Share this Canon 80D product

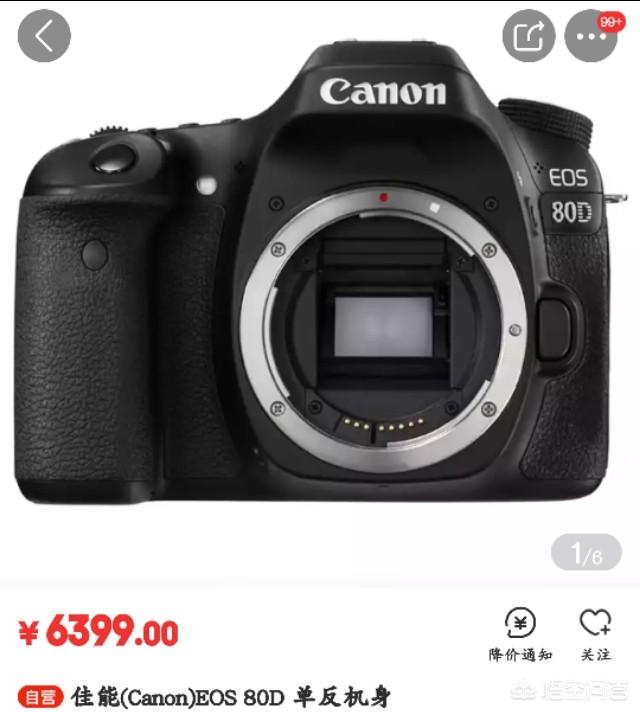coord(528,36)
